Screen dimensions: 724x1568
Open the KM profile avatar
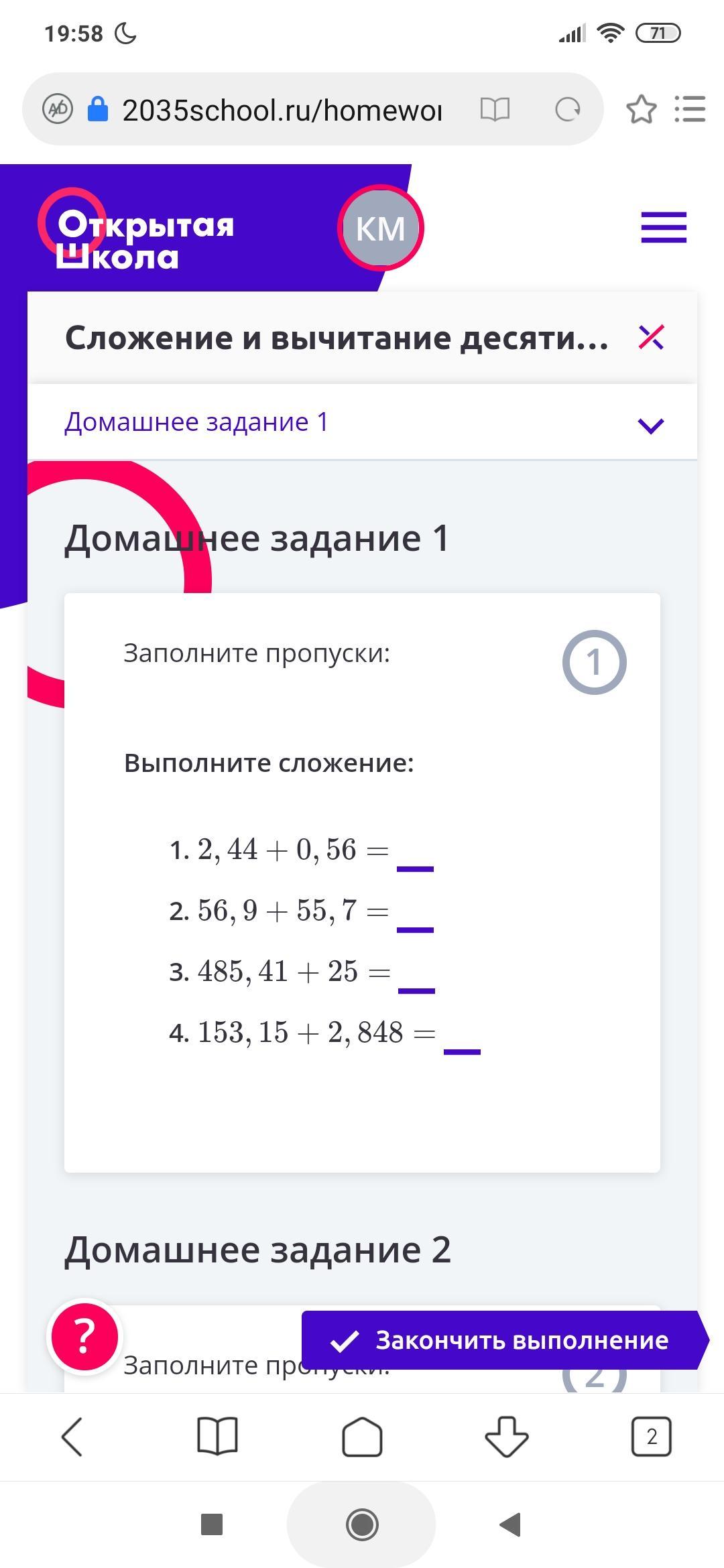pyautogui.click(x=381, y=228)
